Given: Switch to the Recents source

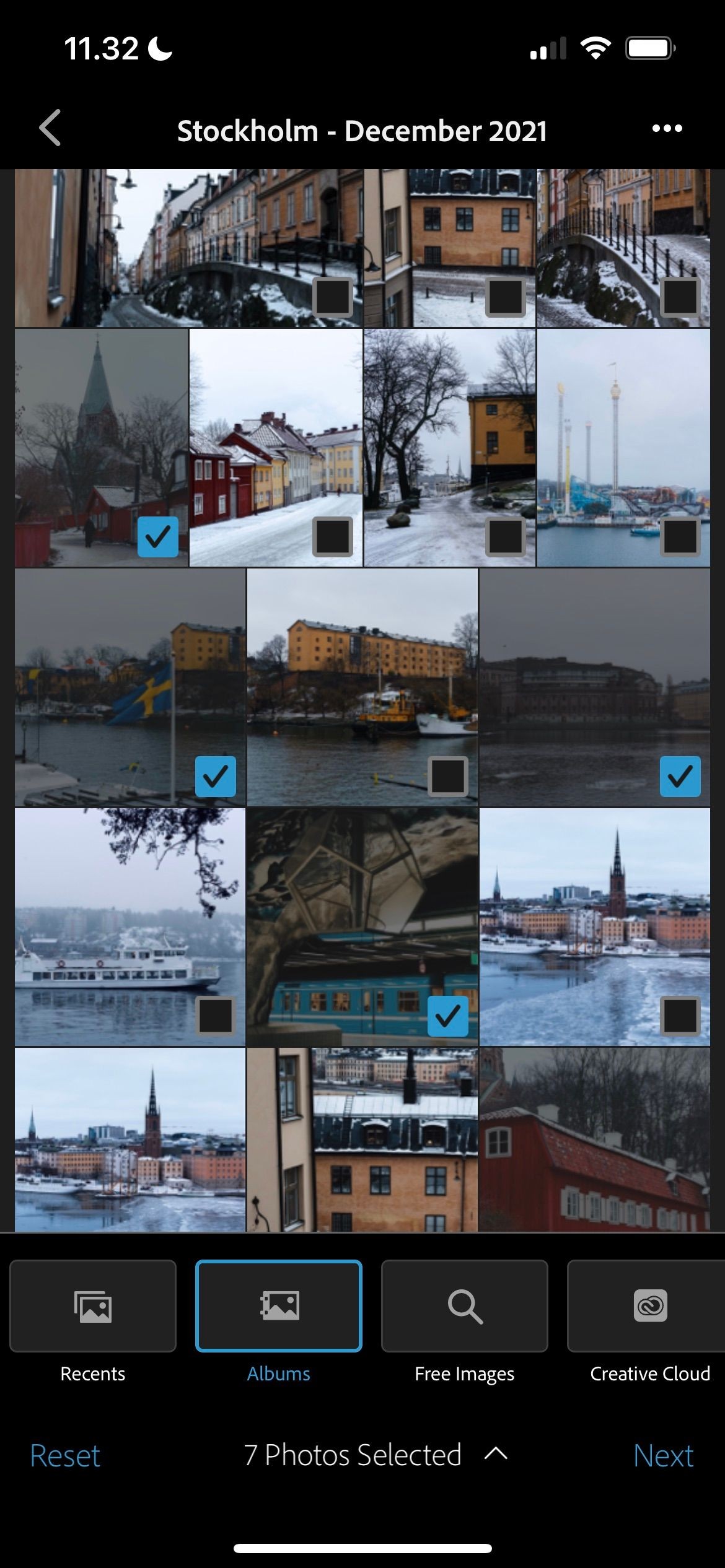Looking at the screenshot, I should pos(93,1307).
